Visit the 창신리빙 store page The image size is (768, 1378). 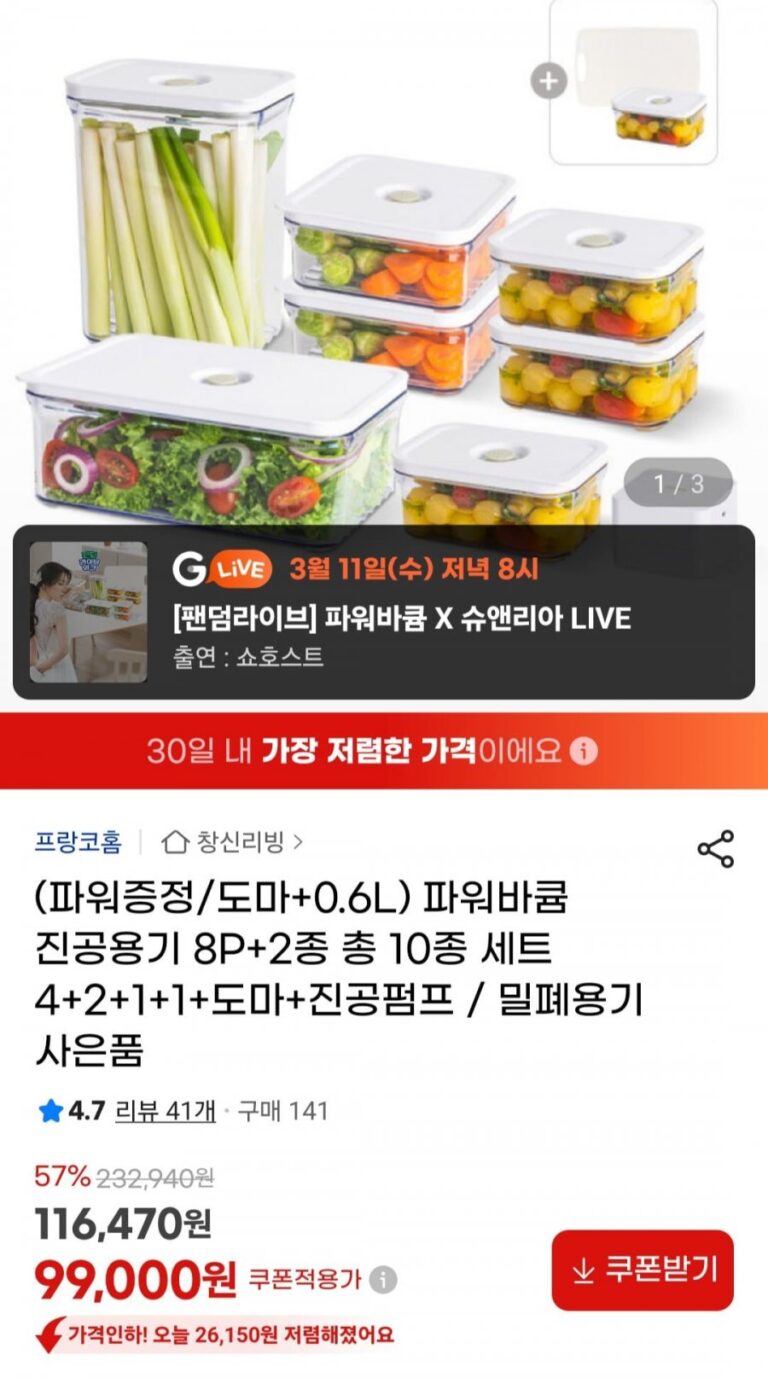click(232, 842)
